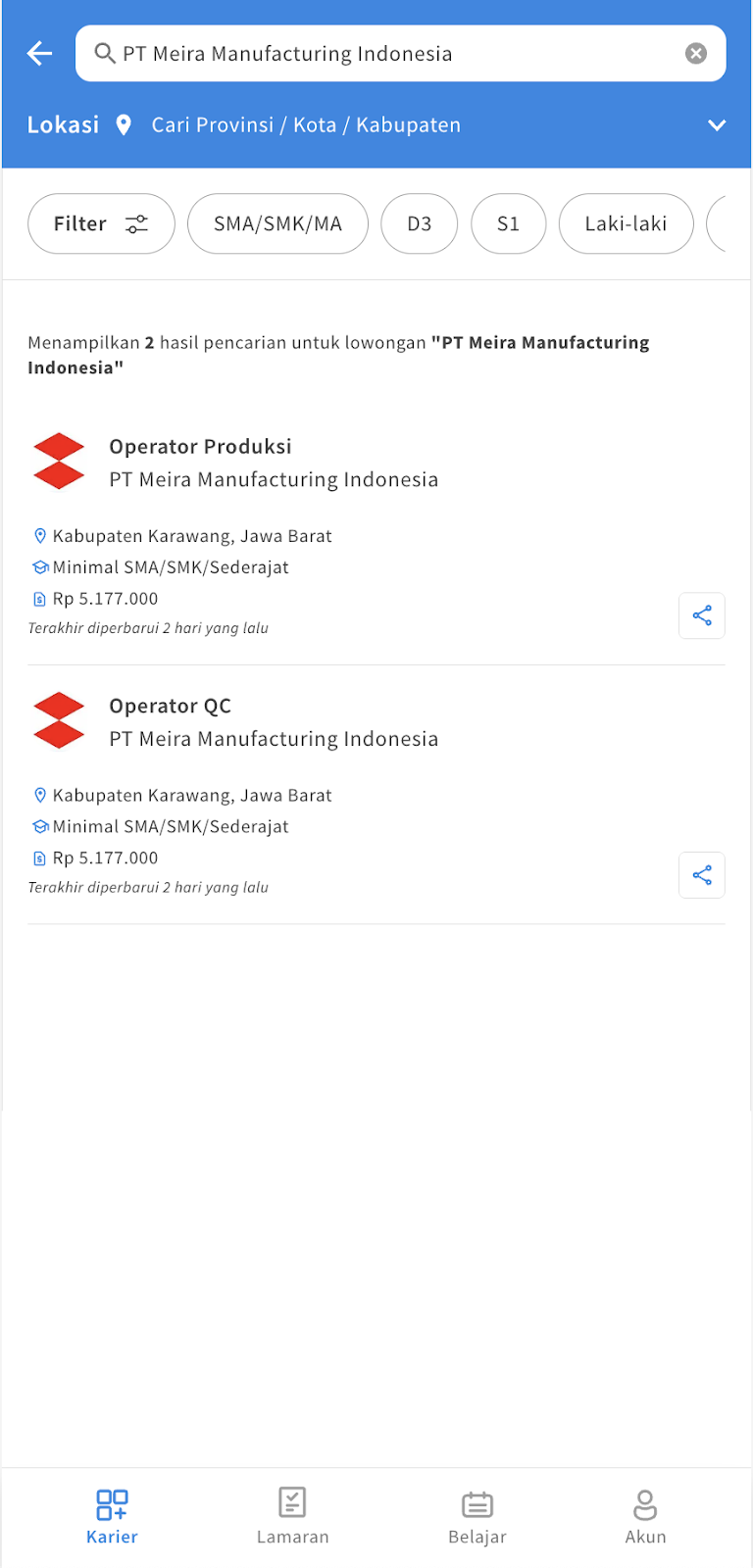Tap the Karier tab
The image size is (753, 1568).
pos(112,1516)
